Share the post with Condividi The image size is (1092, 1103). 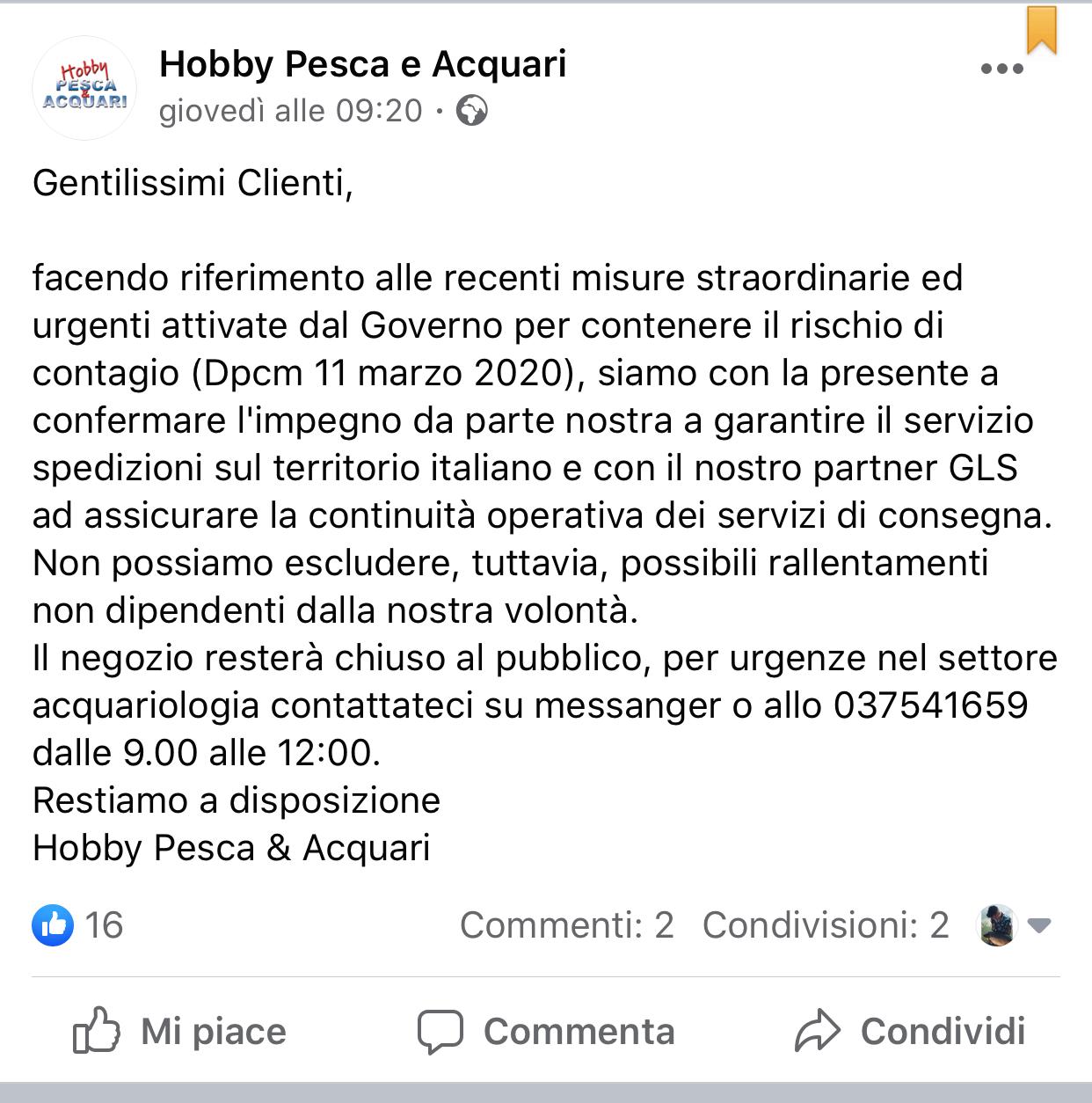[910, 1031]
